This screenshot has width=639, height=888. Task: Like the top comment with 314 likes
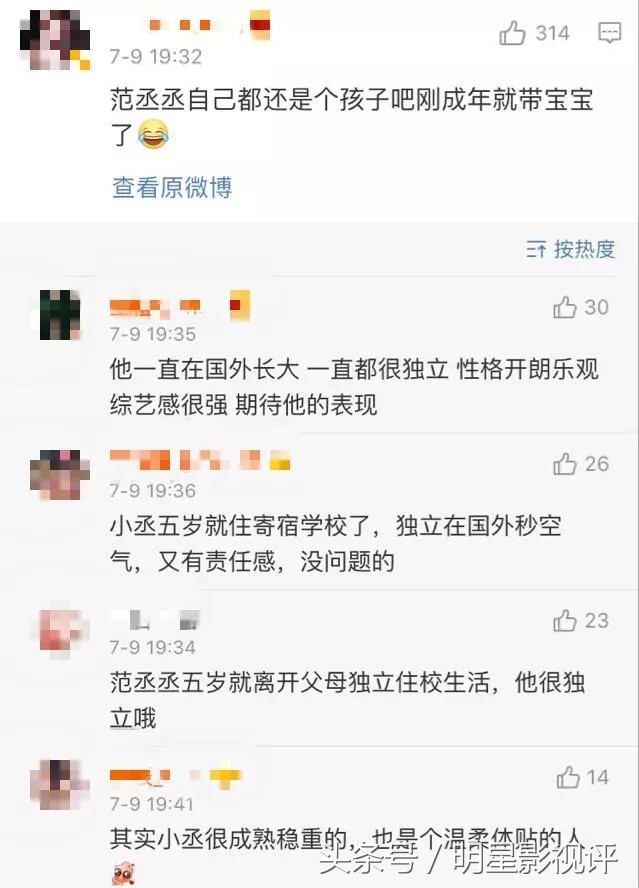click(x=513, y=34)
